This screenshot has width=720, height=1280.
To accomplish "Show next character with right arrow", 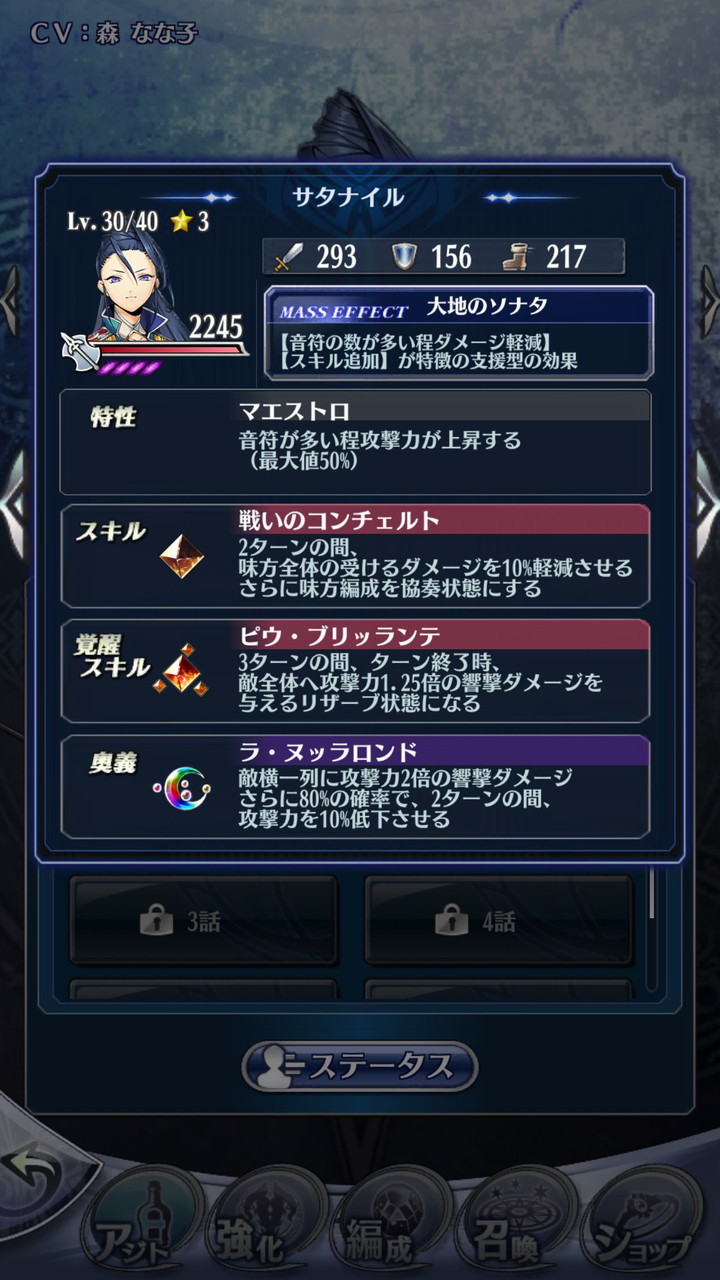I will point(706,505).
